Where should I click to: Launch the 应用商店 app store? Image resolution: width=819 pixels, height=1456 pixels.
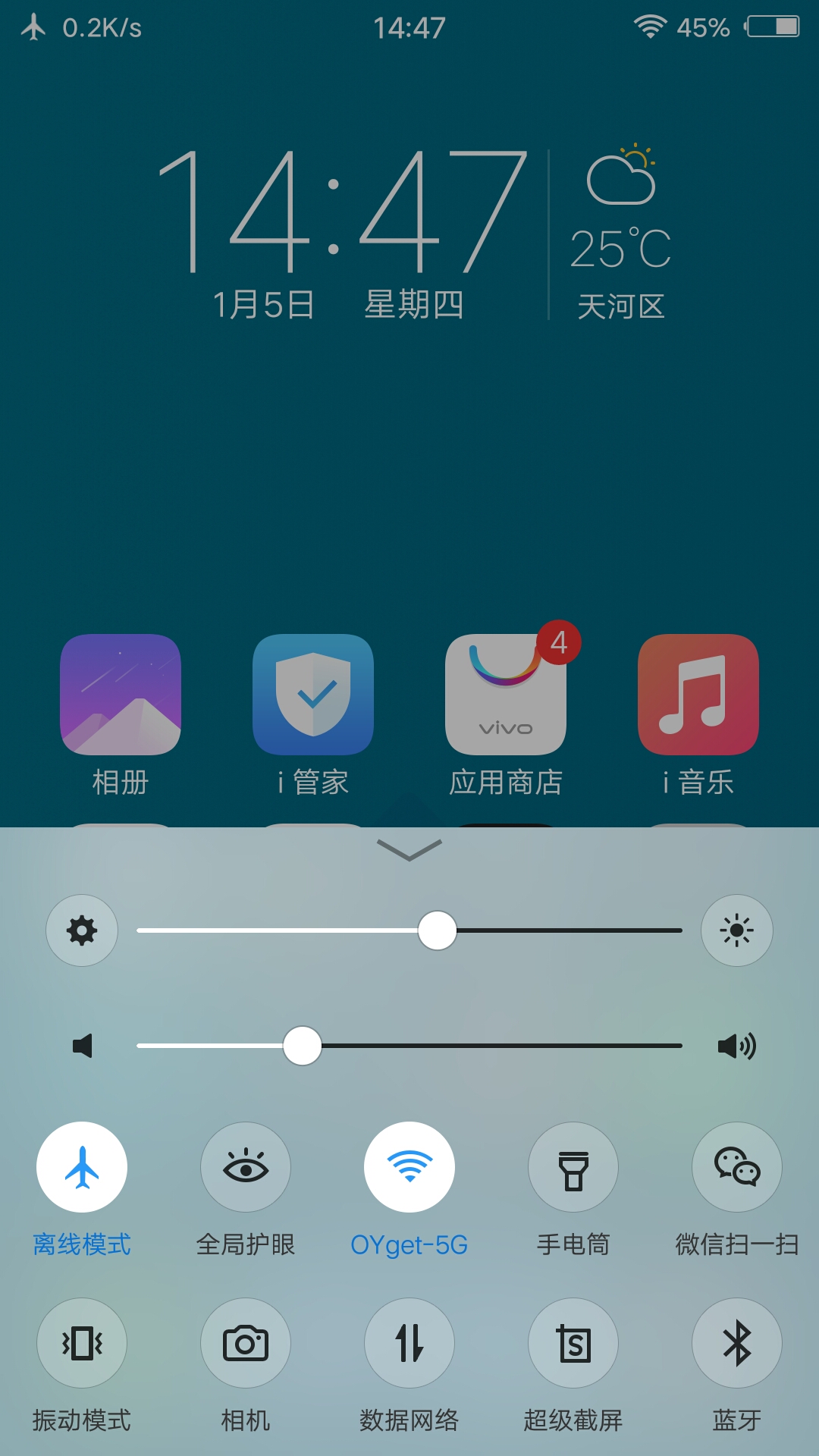pyautogui.click(x=505, y=695)
